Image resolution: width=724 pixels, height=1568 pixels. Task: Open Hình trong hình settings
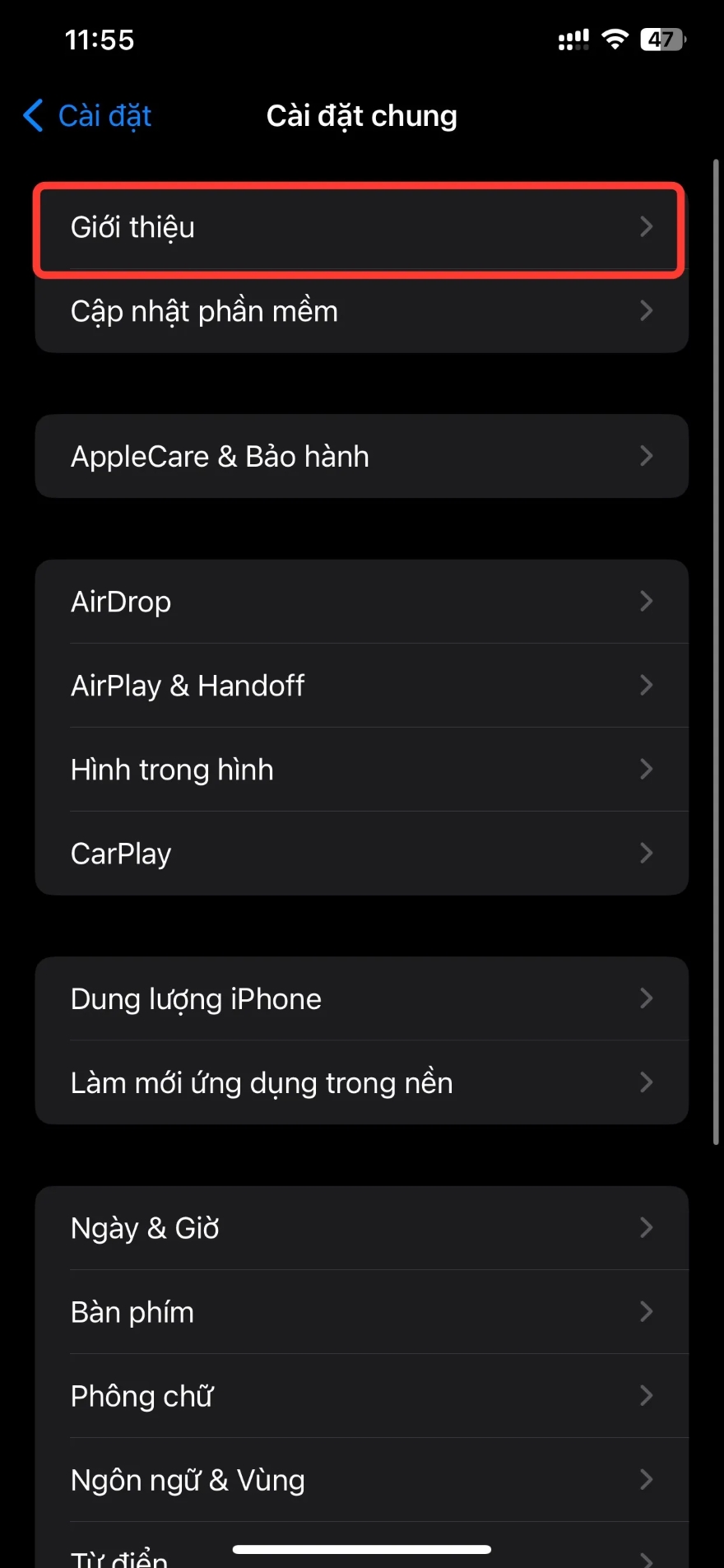point(362,769)
